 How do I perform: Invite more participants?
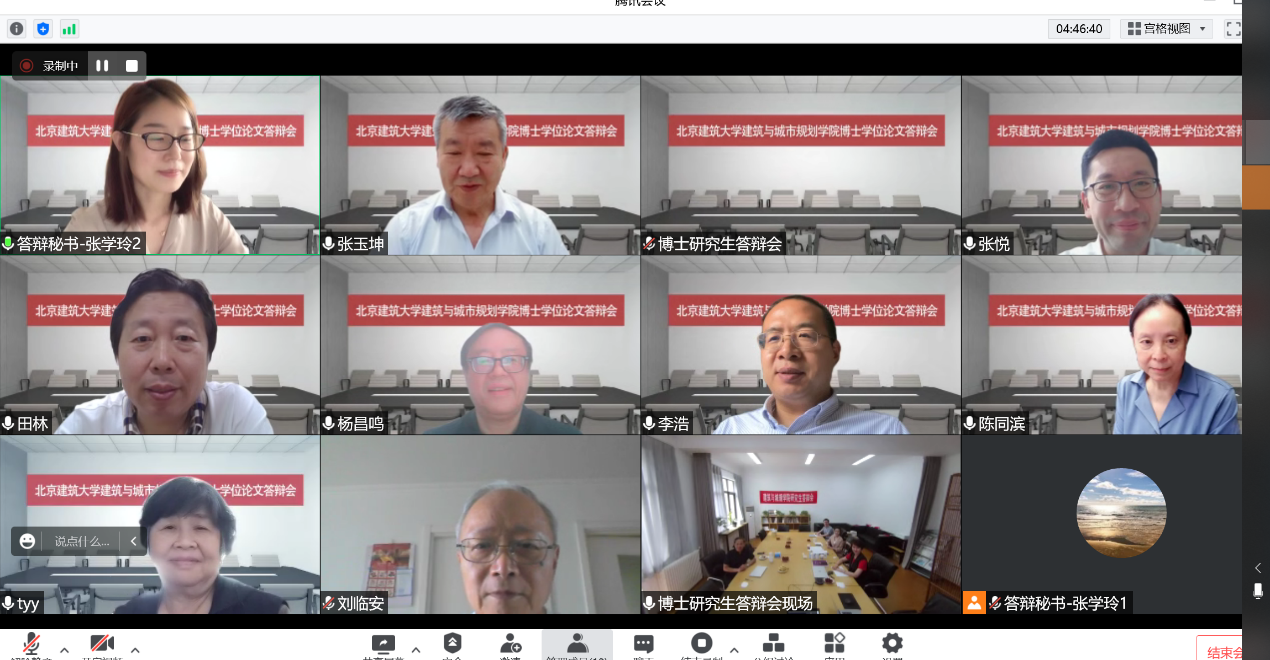(511, 644)
